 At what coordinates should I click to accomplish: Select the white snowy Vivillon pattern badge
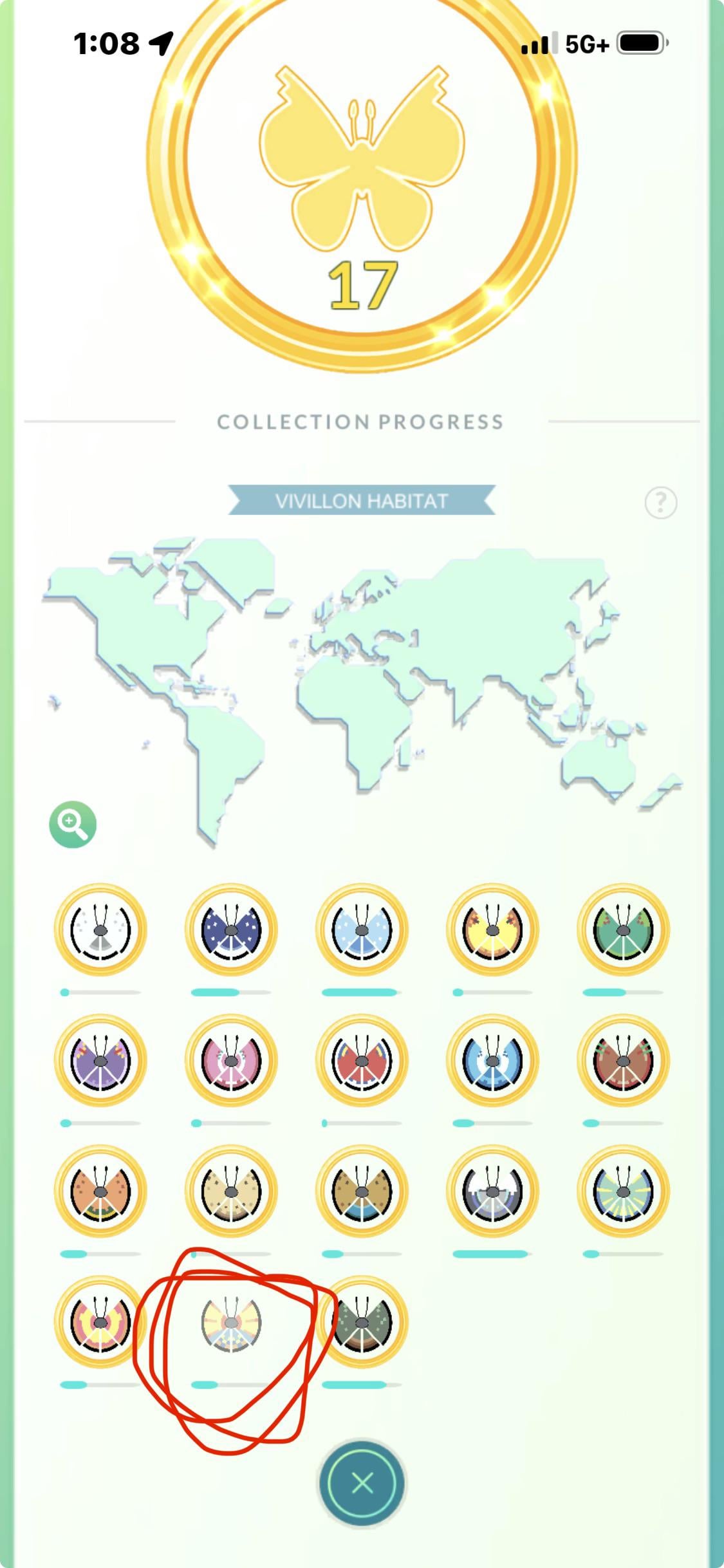pyautogui.click(x=100, y=929)
